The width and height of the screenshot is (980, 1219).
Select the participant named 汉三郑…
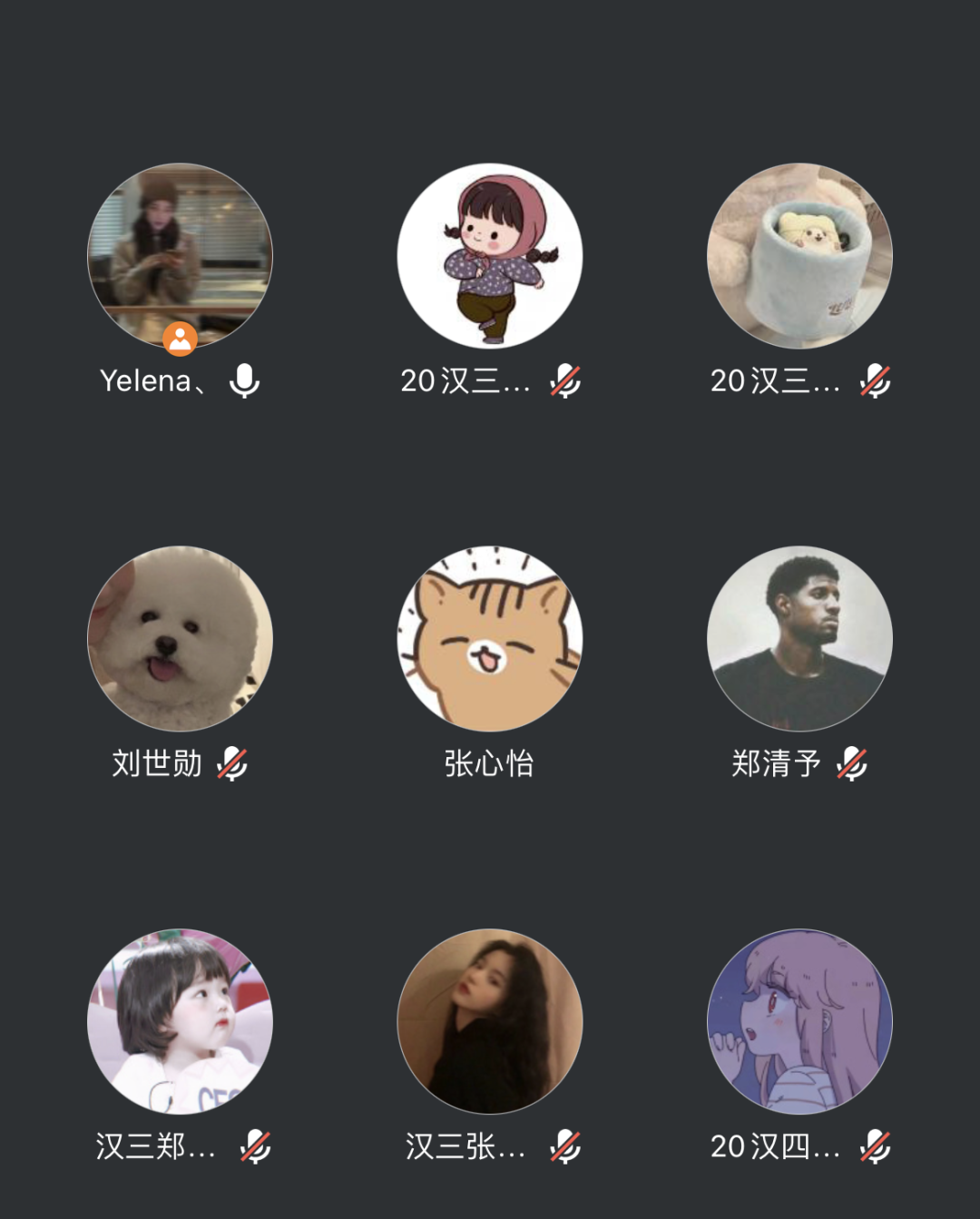180,1021
